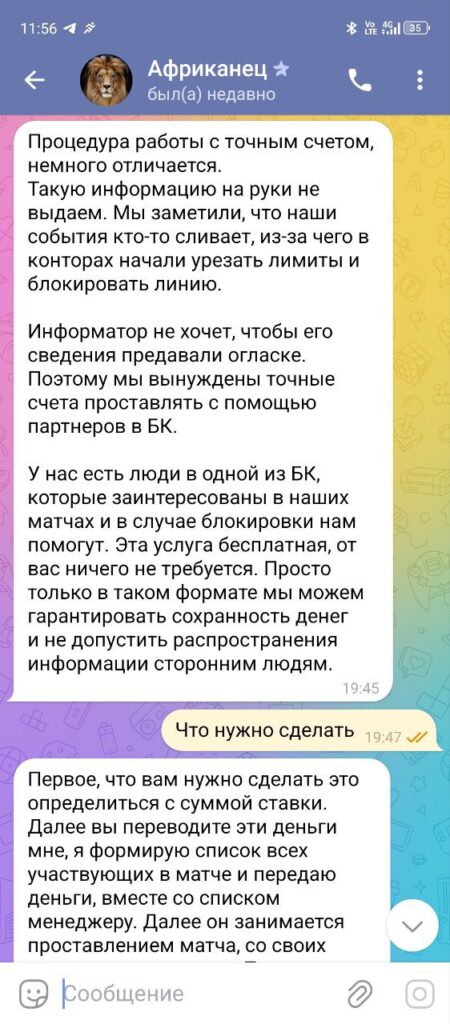Jump to latest messages with the down arrow

click(x=415, y=925)
